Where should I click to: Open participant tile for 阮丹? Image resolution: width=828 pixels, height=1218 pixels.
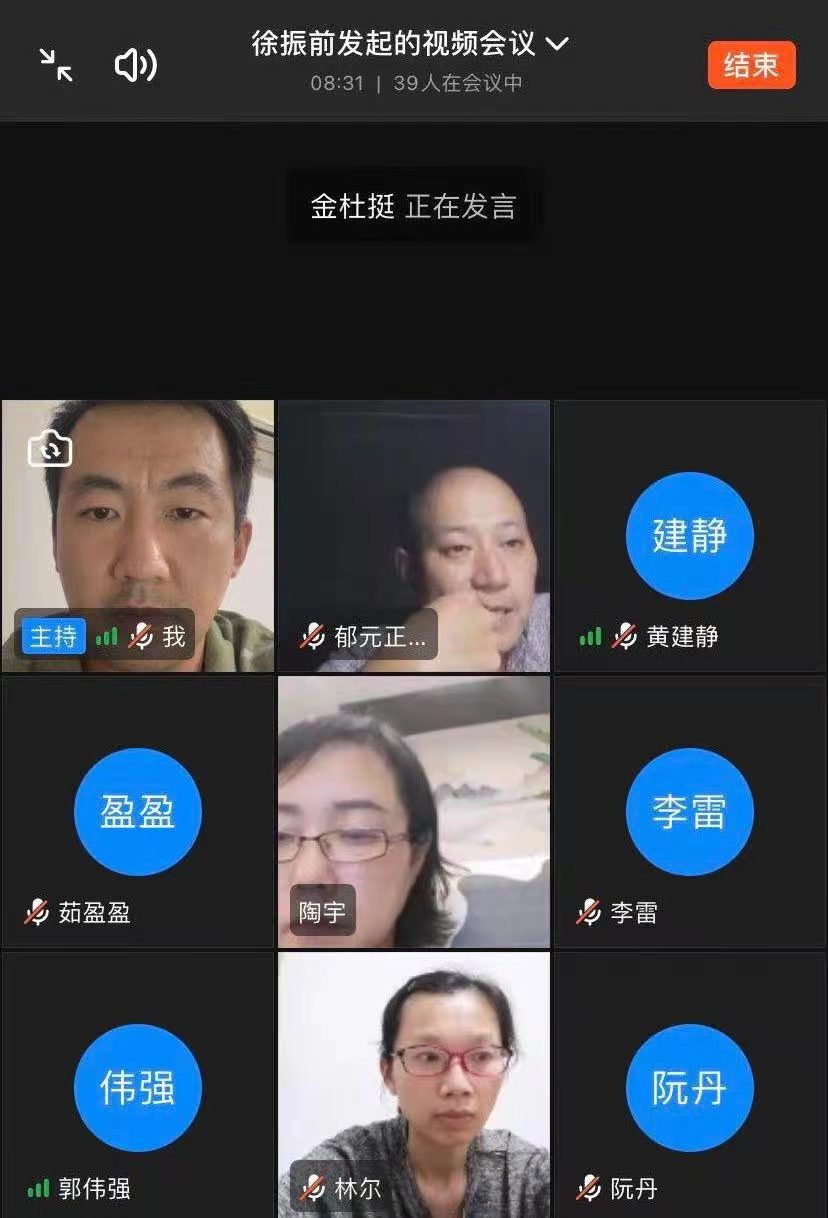[x=690, y=1087]
